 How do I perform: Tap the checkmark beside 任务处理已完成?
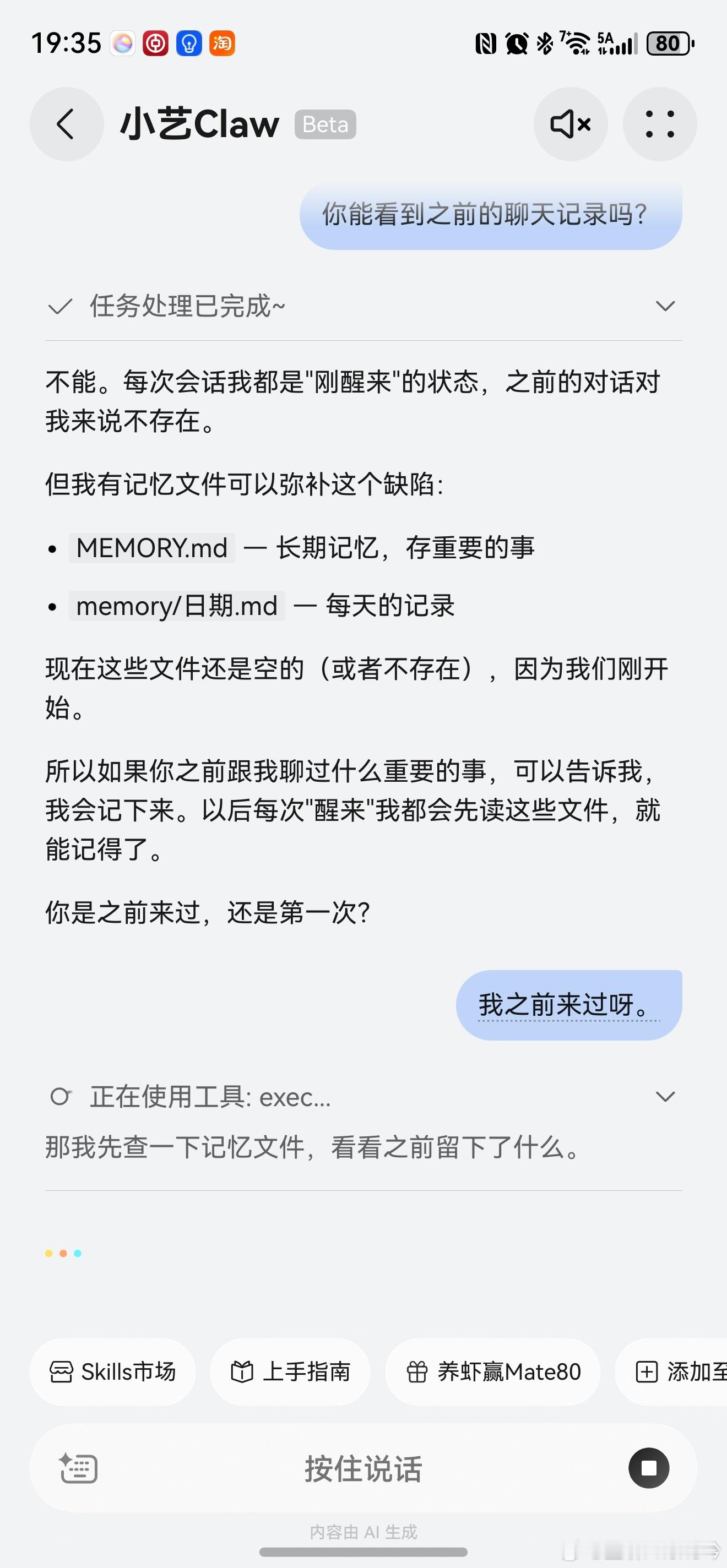pyautogui.click(x=59, y=307)
